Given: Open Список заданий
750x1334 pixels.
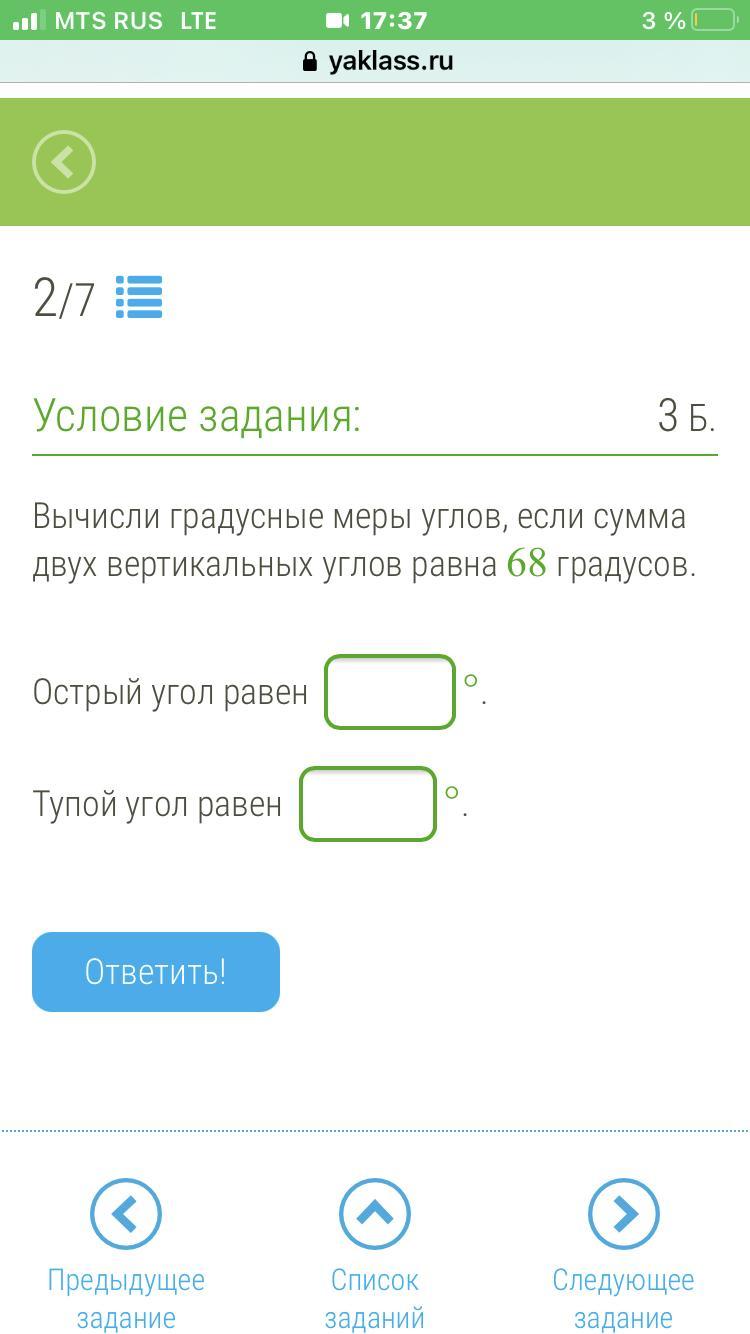Looking at the screenshot, I should [x=375, y=1255].
